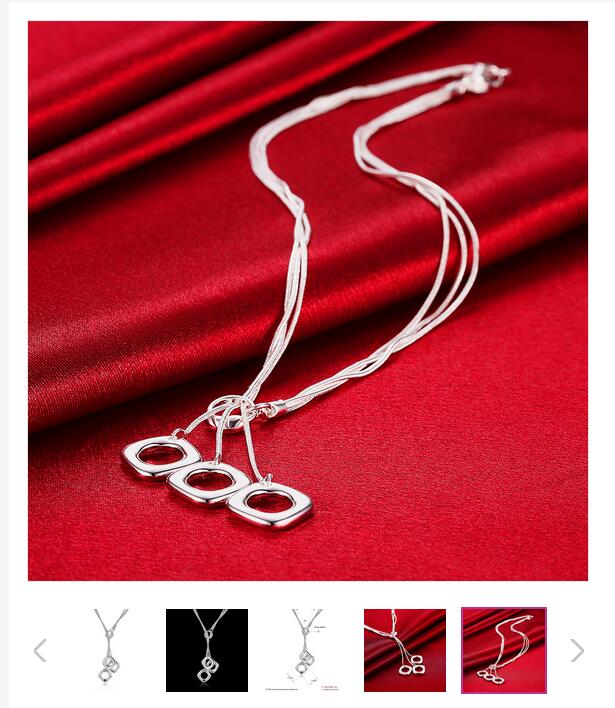Viewport: 615px width, 708px height.
Task: Select the white background necklace thumbnail
Action: click(x=107, y=650)
